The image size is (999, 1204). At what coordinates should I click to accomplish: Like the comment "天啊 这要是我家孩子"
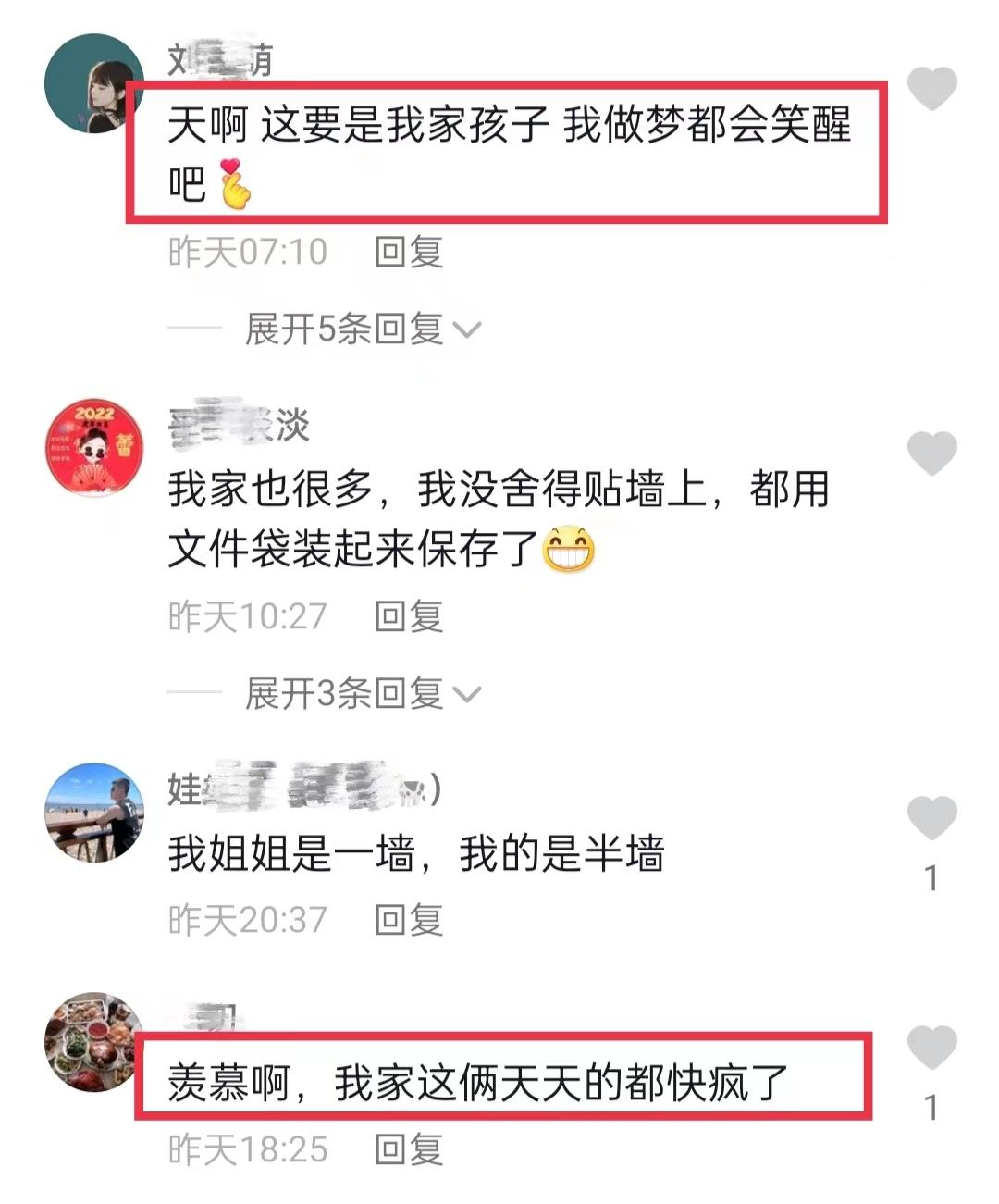(931, 89)
